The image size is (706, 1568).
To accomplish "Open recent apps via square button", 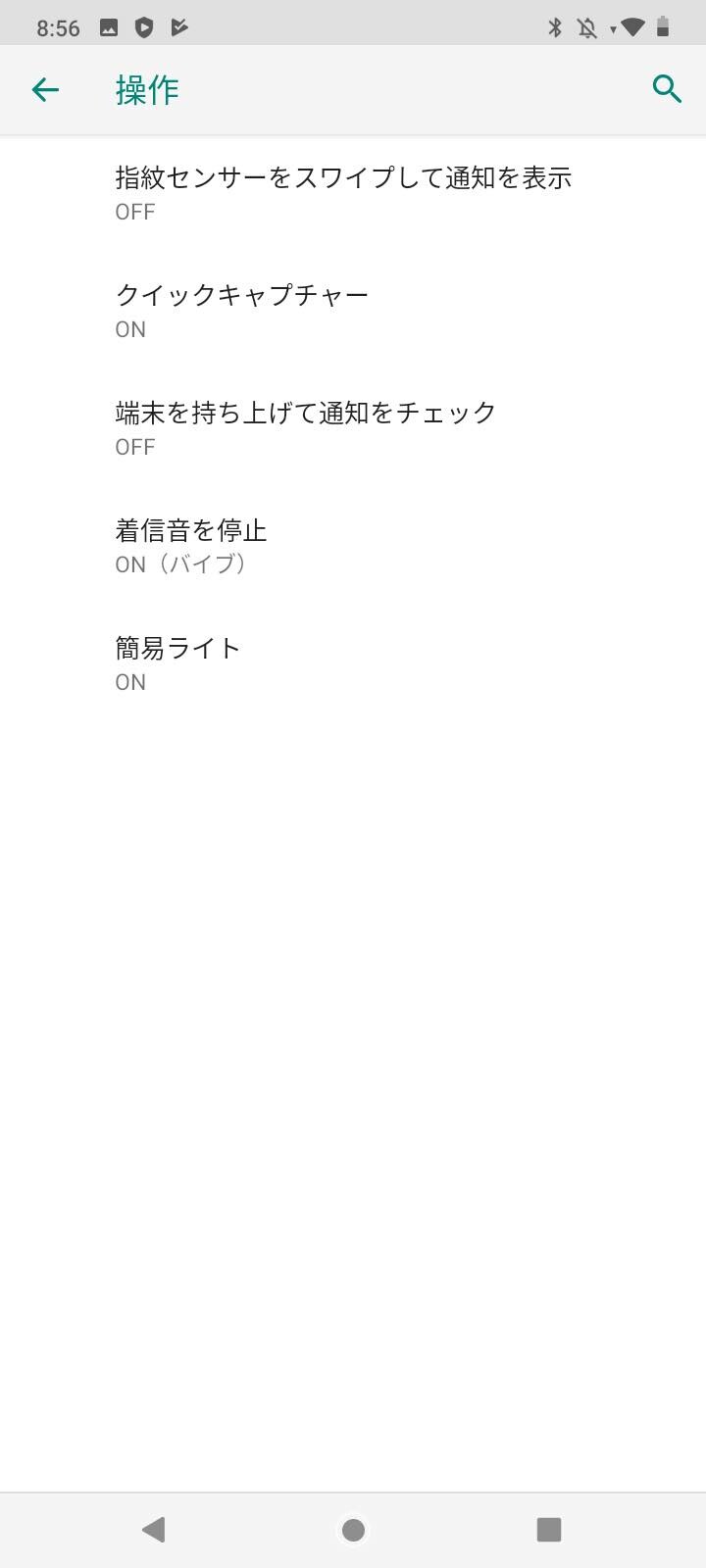I will coord(549,1530).
